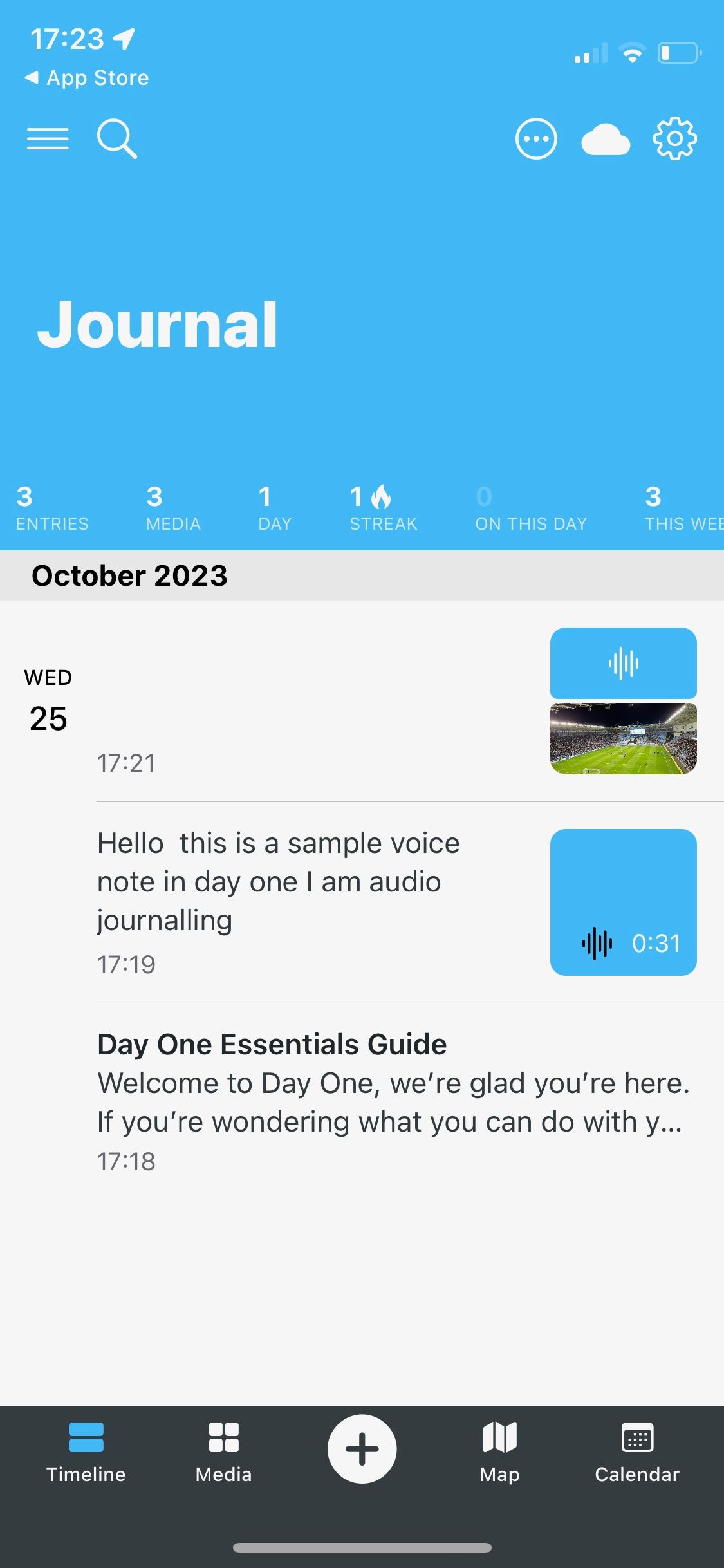
Task: Tap the ON THIS DAY counter
Action: pos(530,509)
